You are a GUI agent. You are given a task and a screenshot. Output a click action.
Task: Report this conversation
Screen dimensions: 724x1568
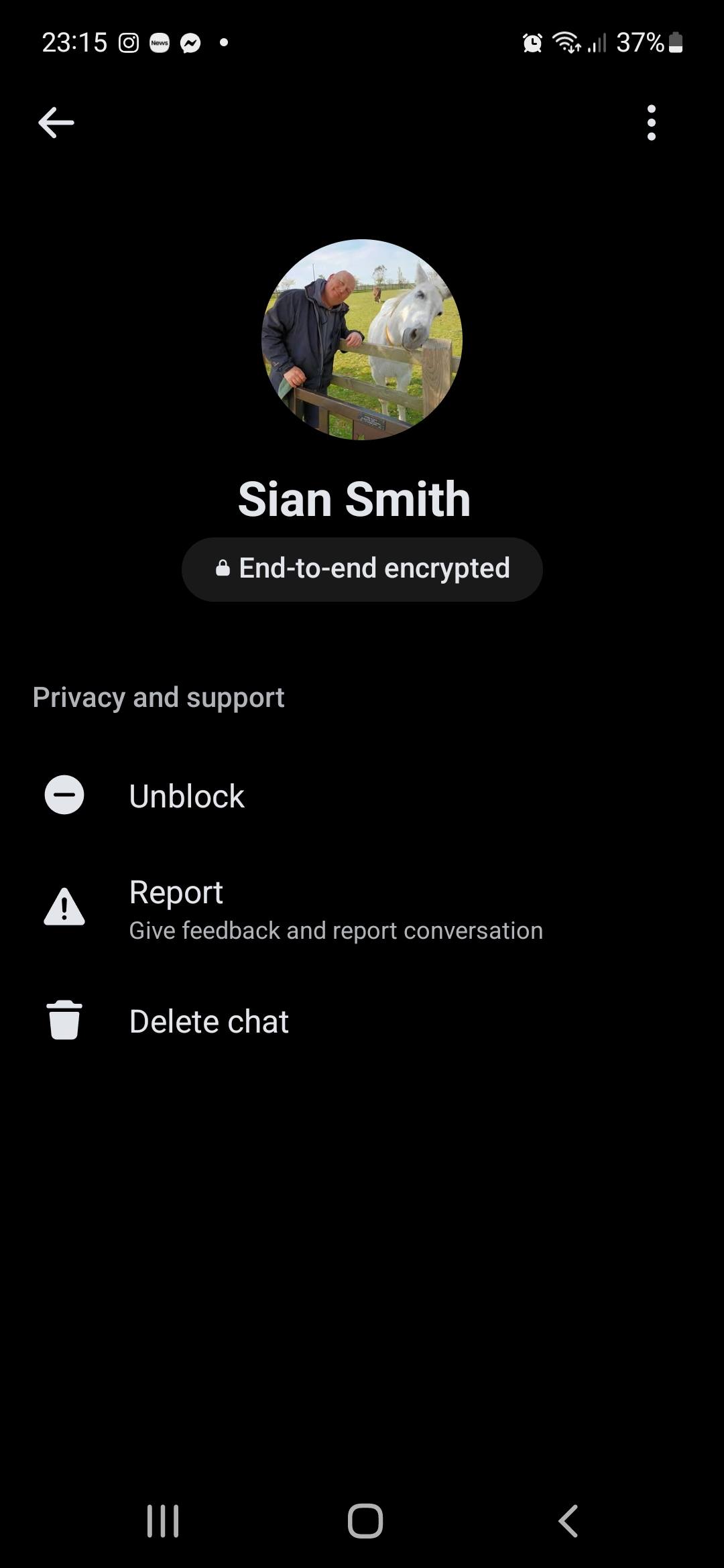pos(362,908)
